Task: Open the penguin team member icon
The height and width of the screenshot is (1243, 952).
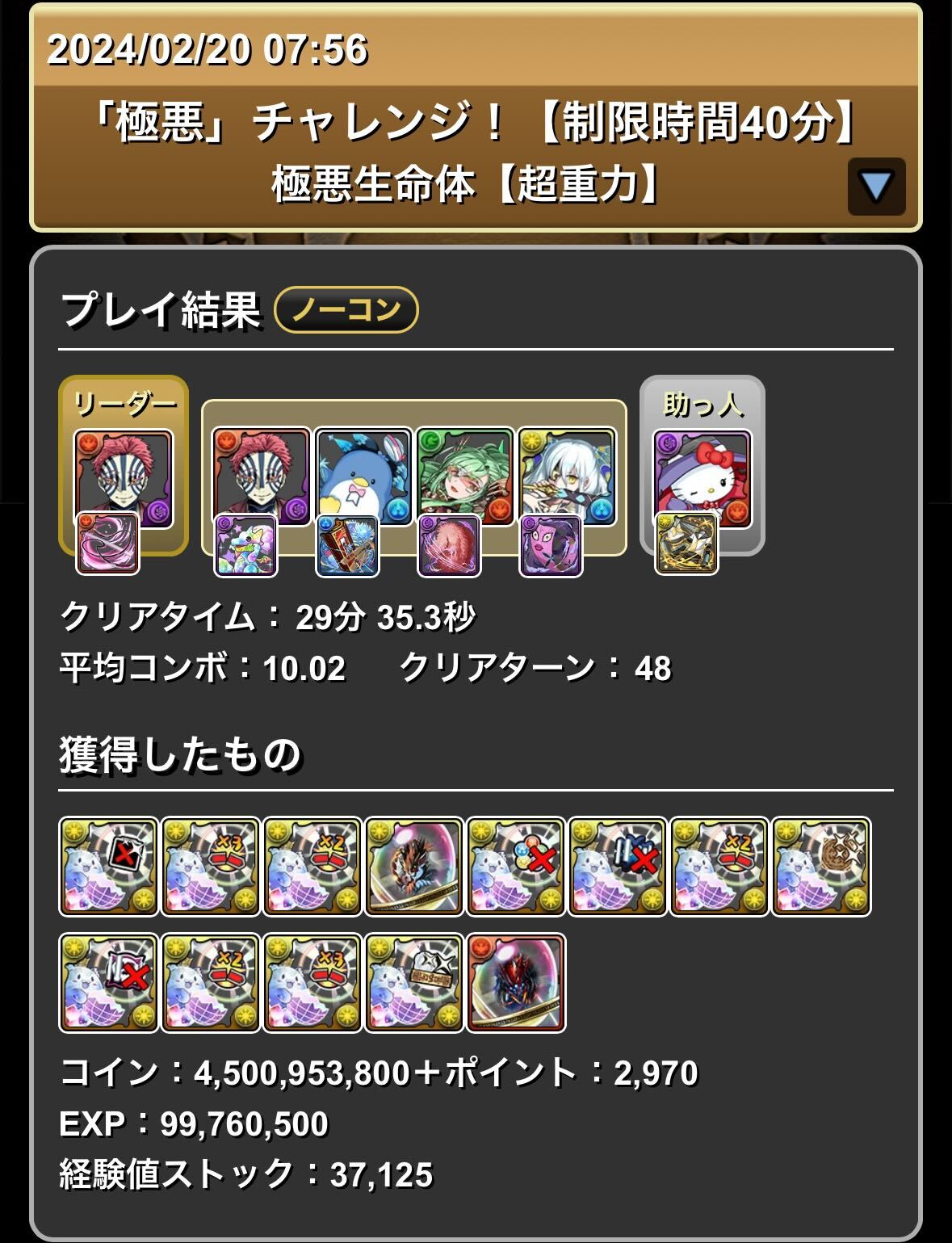Action: click(x=363, y=475)
